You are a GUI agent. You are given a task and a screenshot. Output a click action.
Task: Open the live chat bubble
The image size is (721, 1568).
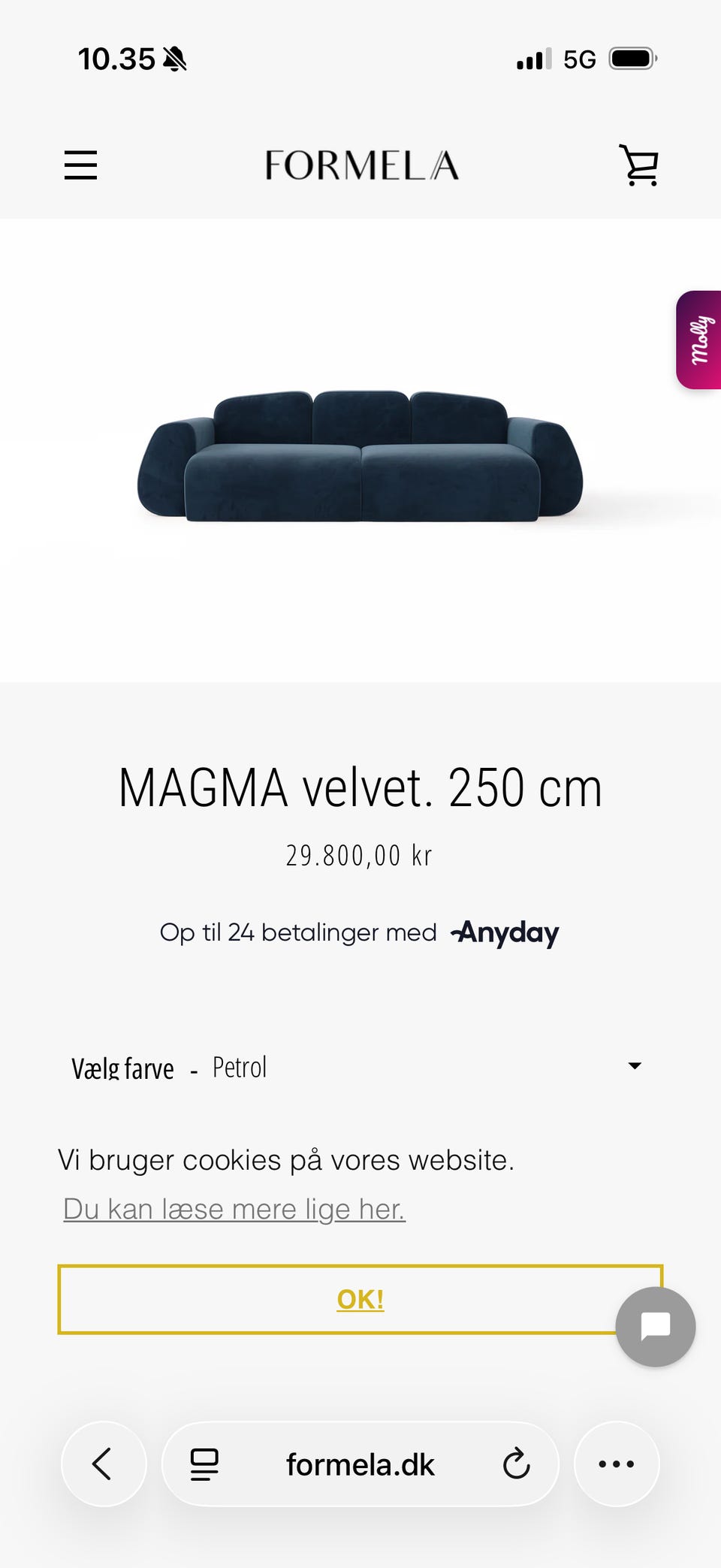(x=655, y=1327)
